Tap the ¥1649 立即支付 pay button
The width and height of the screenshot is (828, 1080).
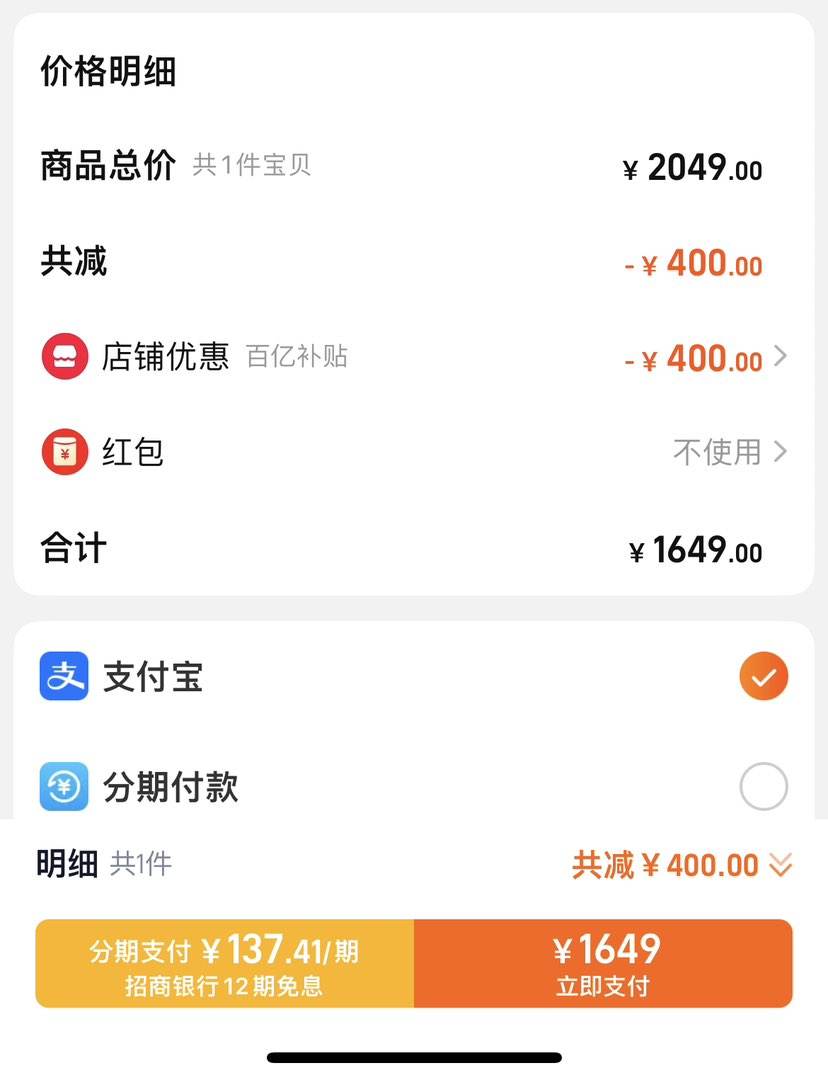[x=604, y=962]
